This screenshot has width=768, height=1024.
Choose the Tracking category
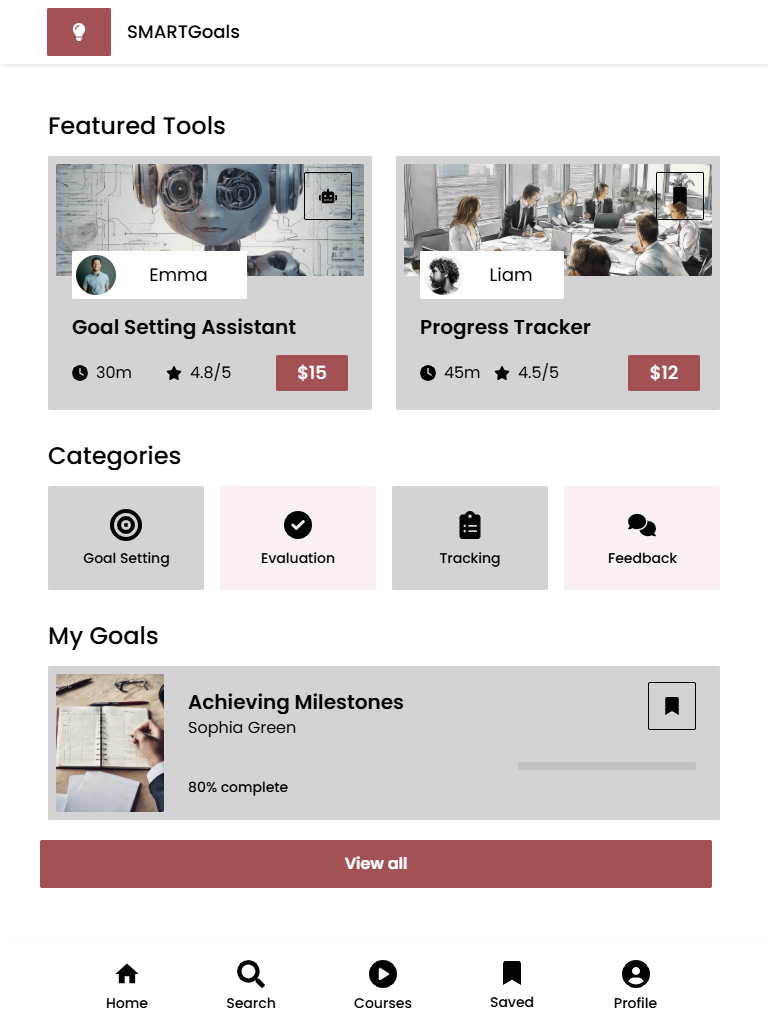tap(470, 538)
